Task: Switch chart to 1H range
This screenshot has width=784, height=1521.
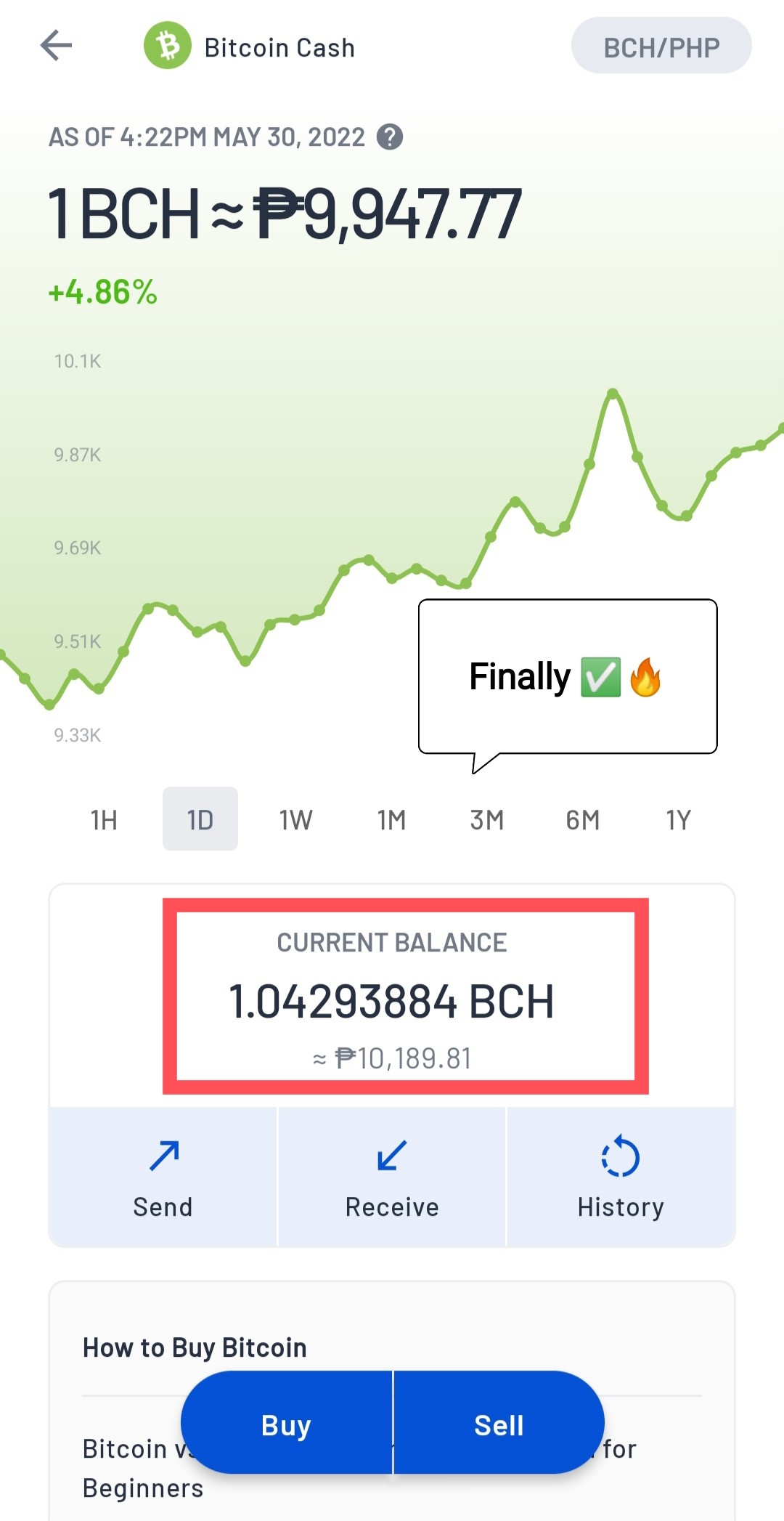Action: tap(104, 819)
